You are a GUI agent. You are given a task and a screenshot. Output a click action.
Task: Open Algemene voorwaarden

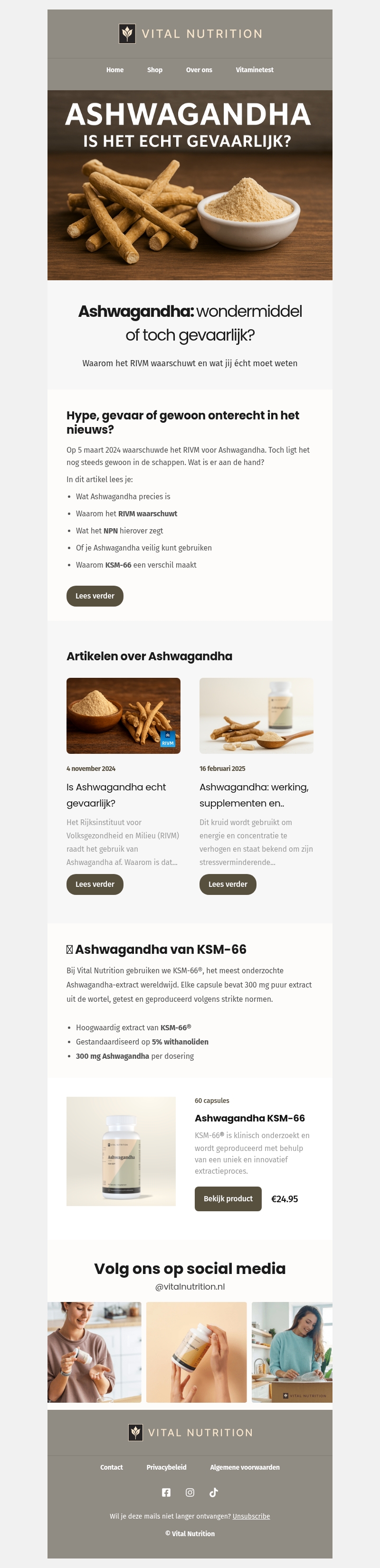(x=245, y=1467)
